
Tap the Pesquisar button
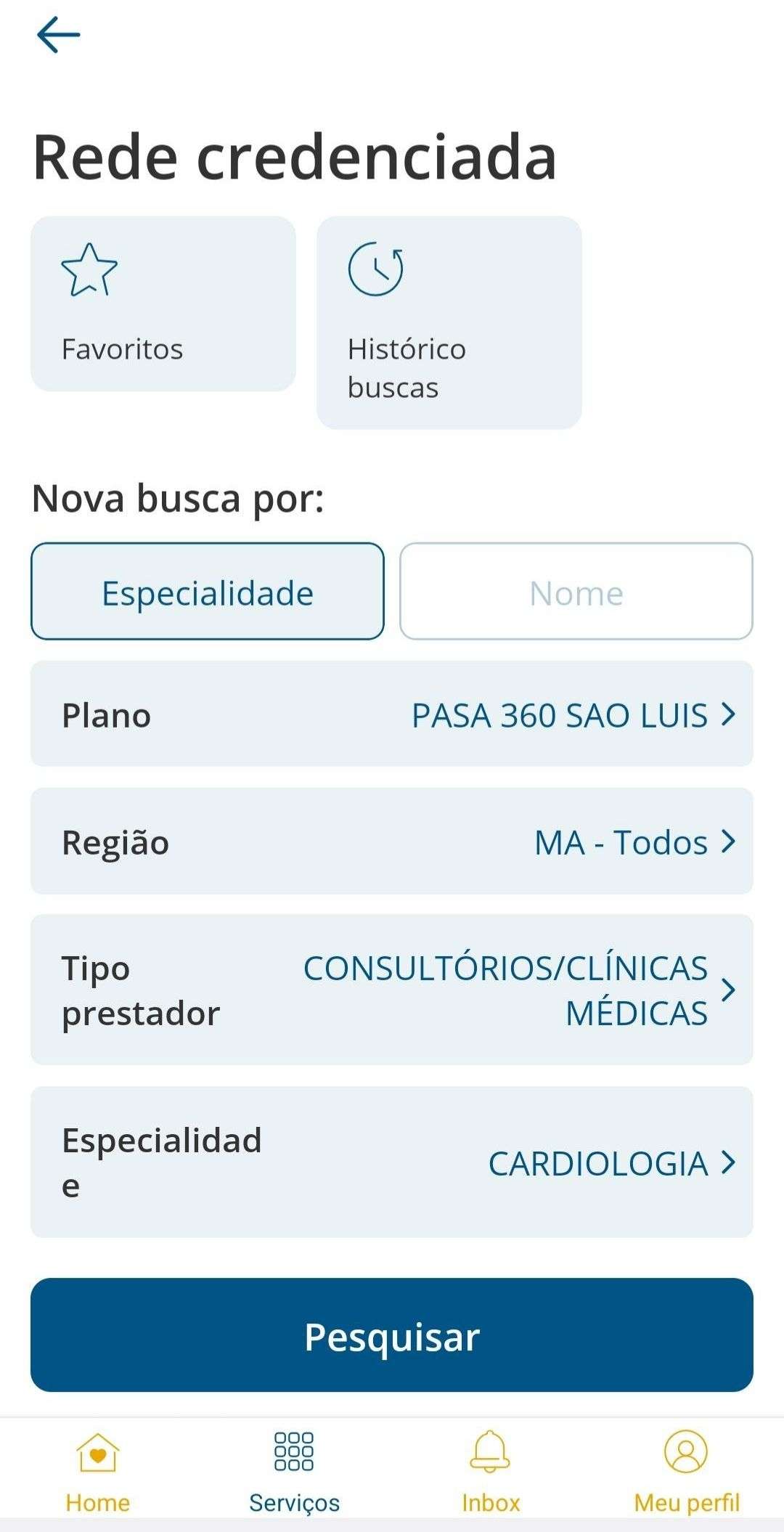[x=392, y=1335]
